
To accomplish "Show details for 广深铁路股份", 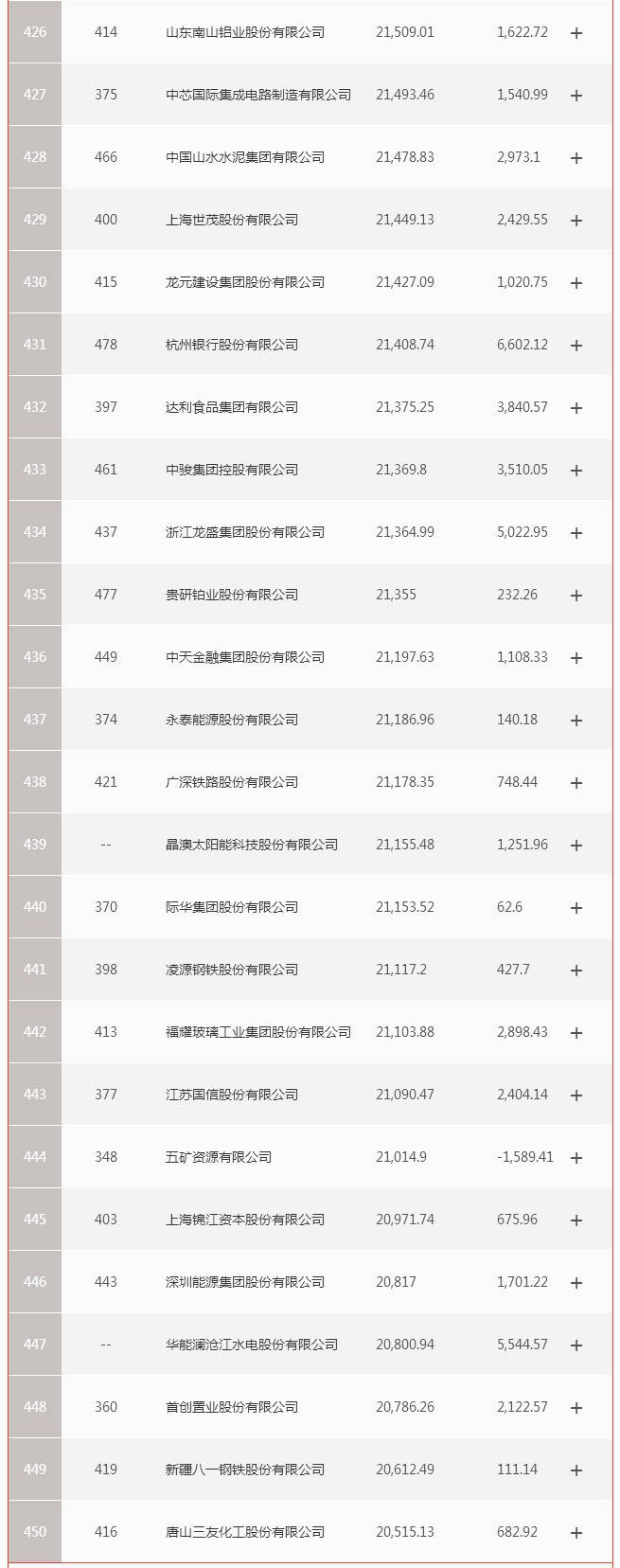I will click(x=576, y=783).
